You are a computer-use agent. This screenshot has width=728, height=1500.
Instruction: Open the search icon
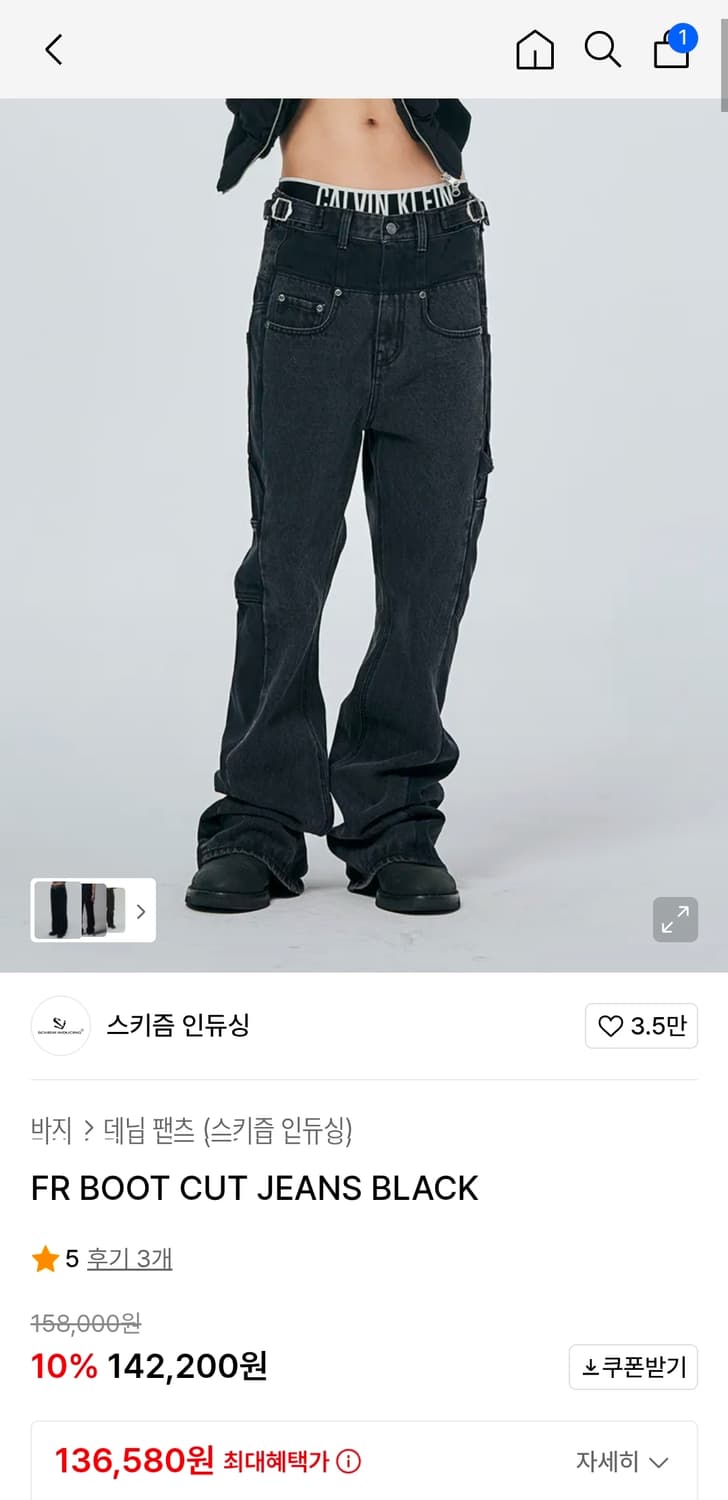[603, 49]
